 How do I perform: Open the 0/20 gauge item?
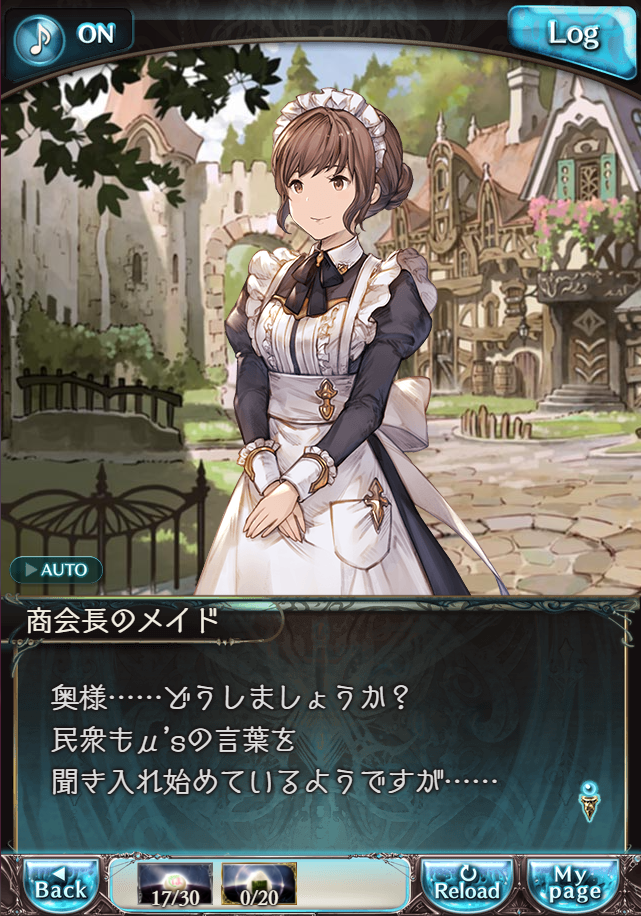tap(258, 884)
